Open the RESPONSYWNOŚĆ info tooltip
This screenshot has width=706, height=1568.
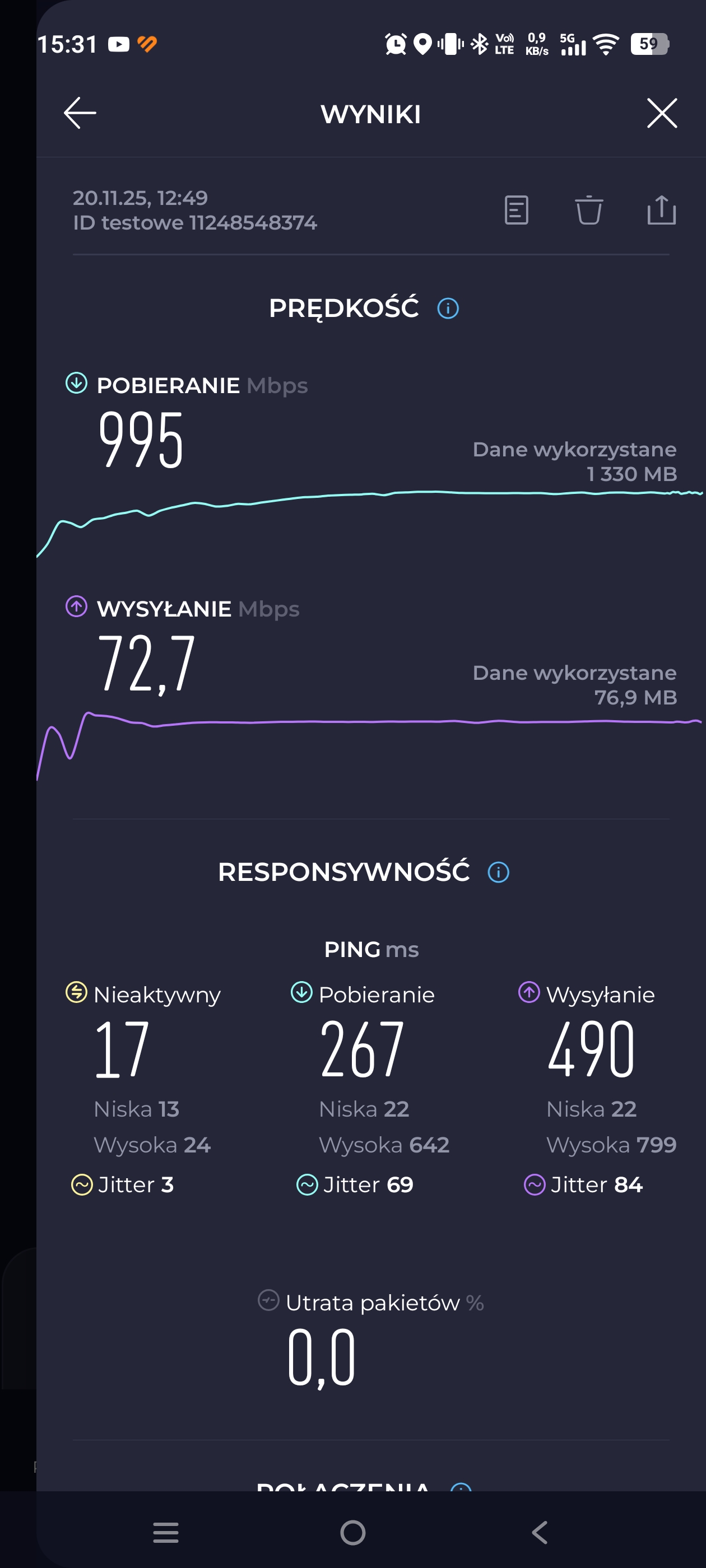498,872
